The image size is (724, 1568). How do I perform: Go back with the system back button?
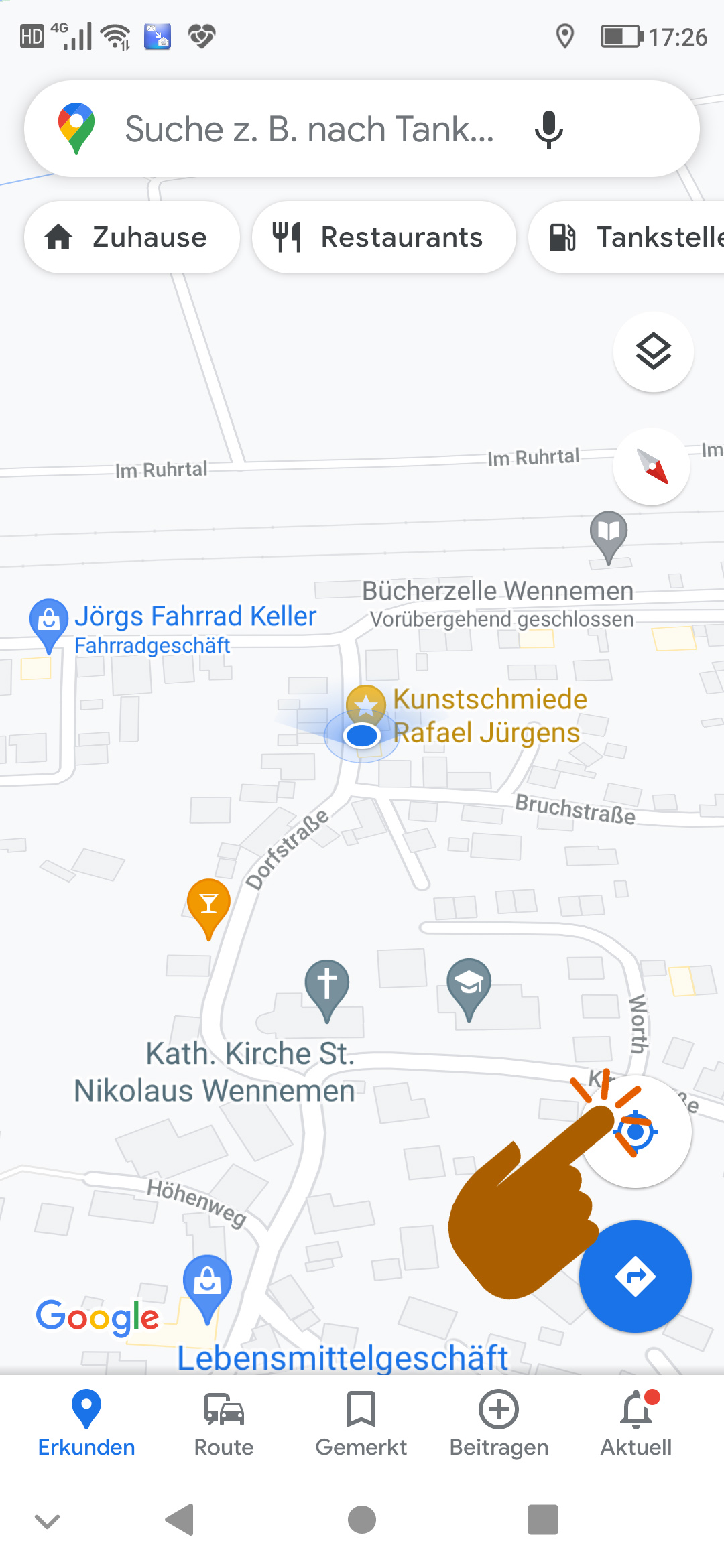[180, 1519]
